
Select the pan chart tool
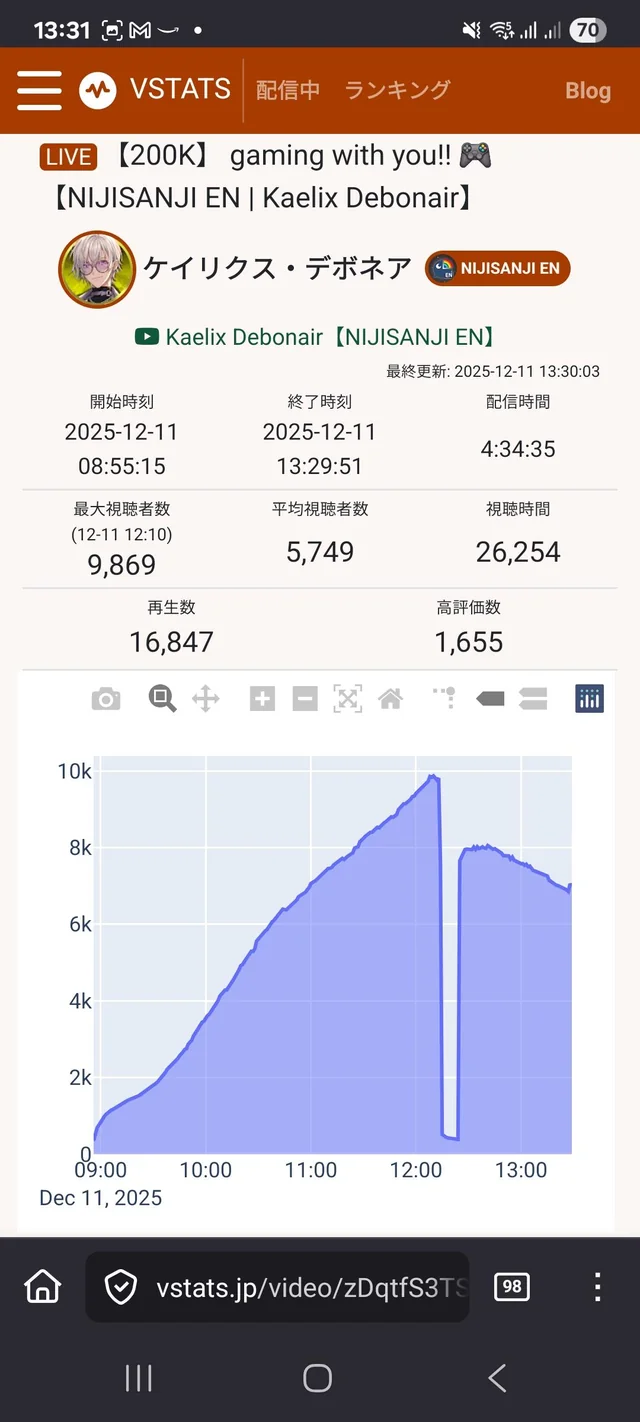click(206, 699)
